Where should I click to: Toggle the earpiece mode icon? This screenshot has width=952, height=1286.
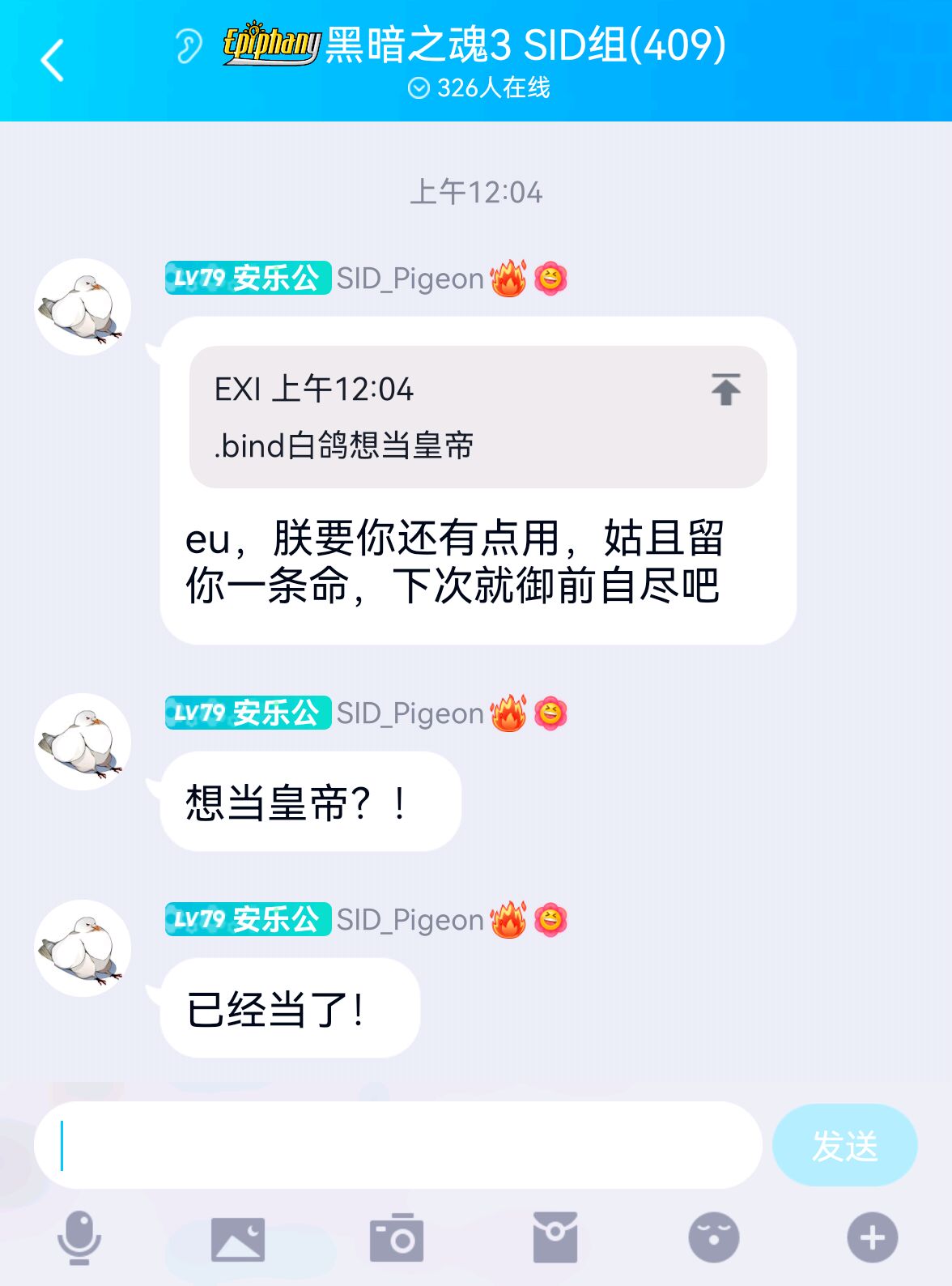tap(188, 45)
